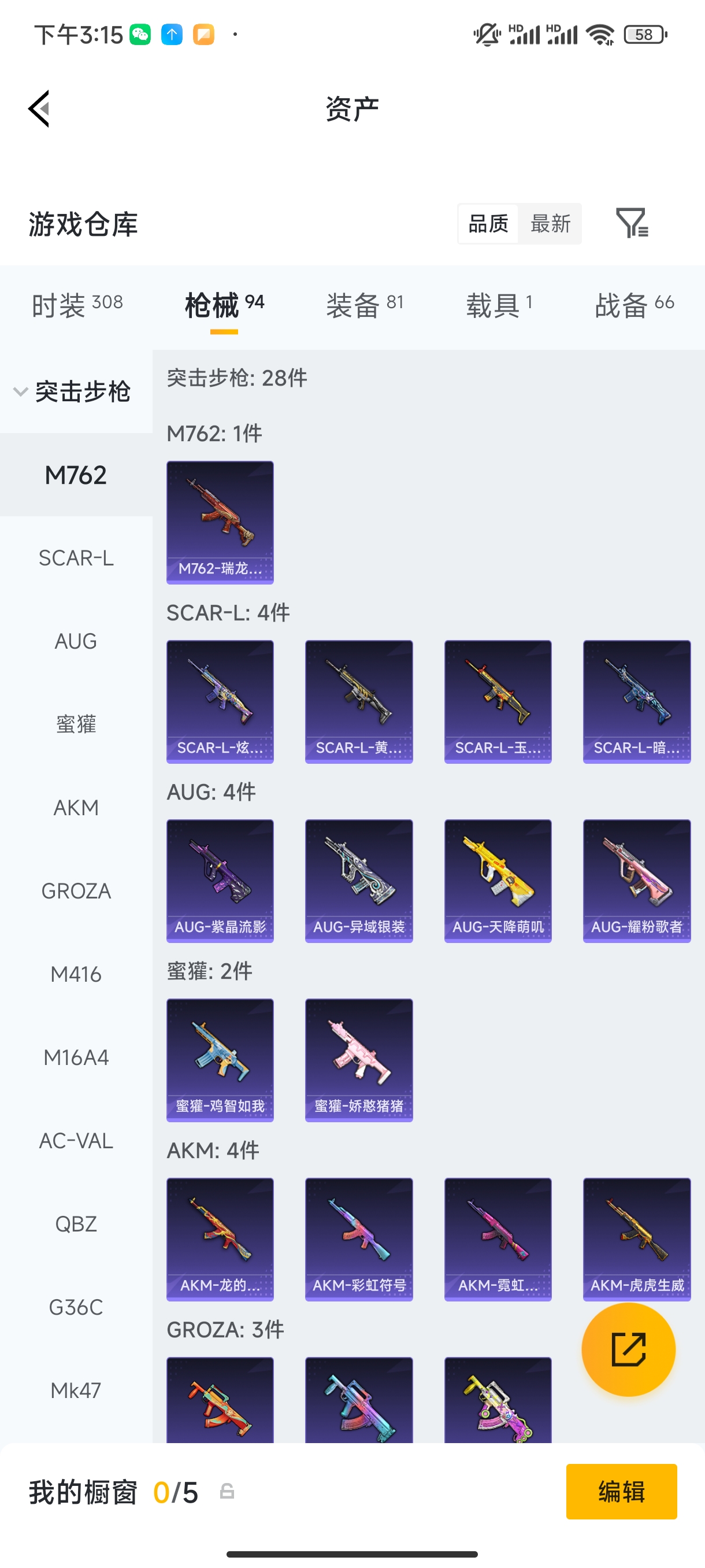
Task: Tap the orange floating share button
Action: tap(628, 1349)
